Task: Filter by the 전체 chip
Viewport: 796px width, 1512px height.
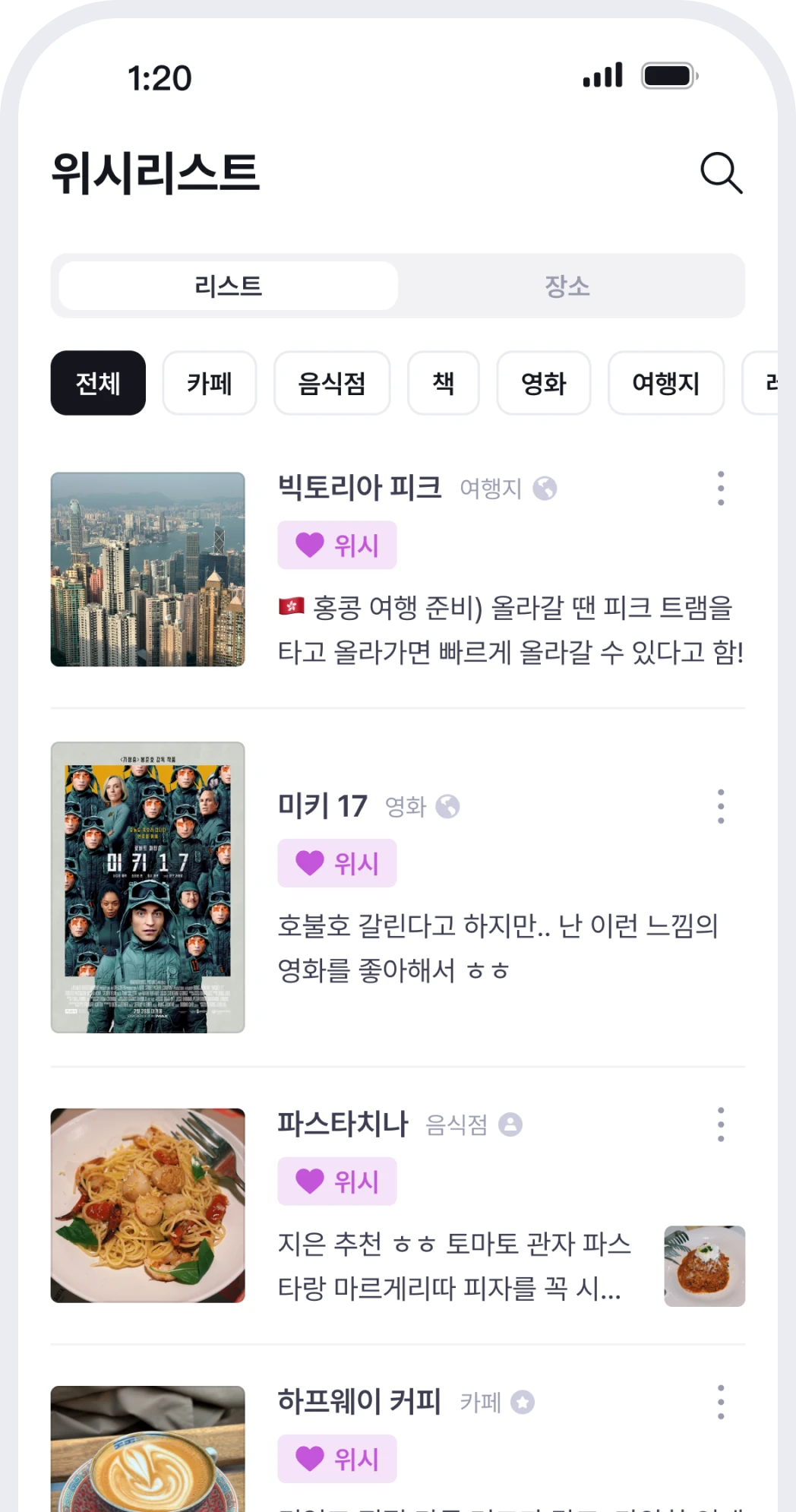Action: coord(98,383)
